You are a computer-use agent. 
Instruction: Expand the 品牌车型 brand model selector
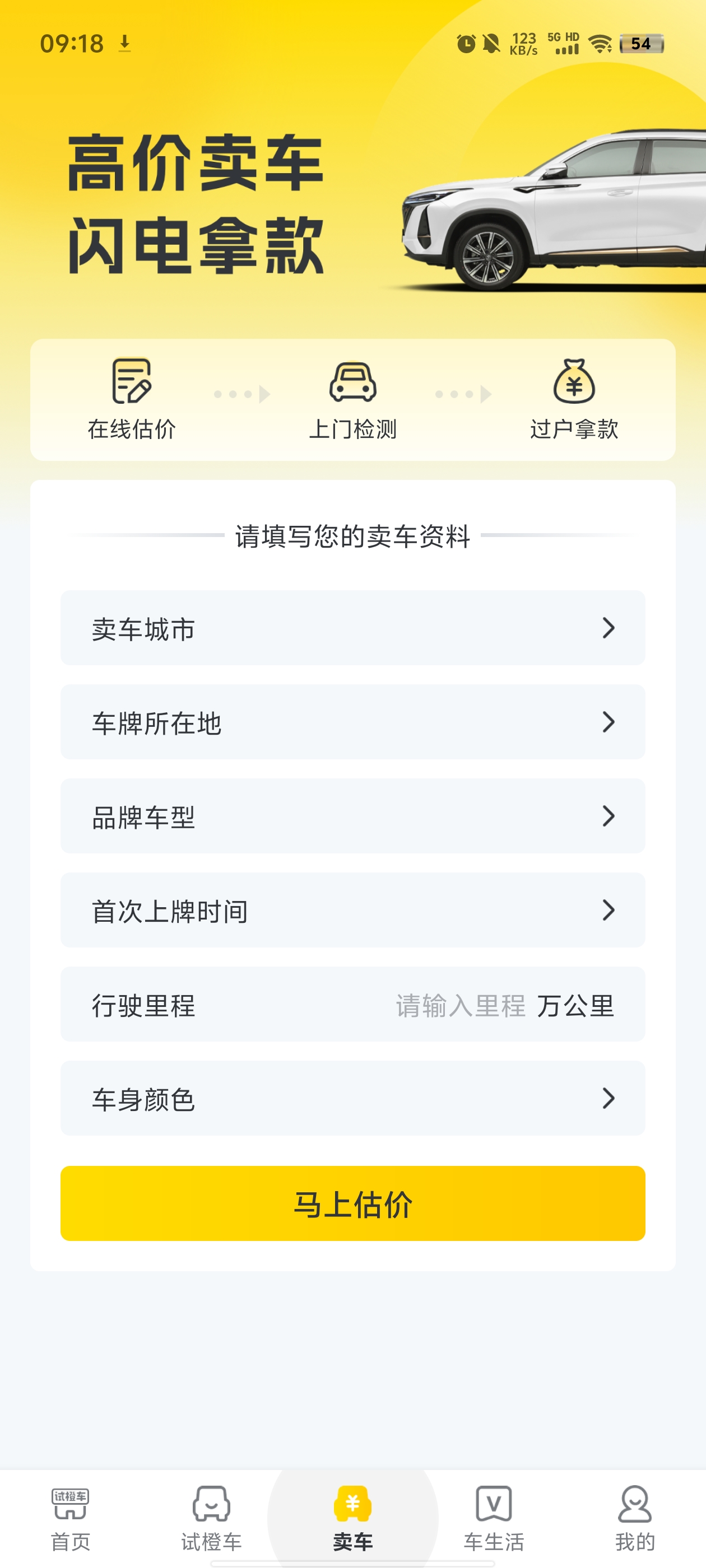click(x=352, y=816)
